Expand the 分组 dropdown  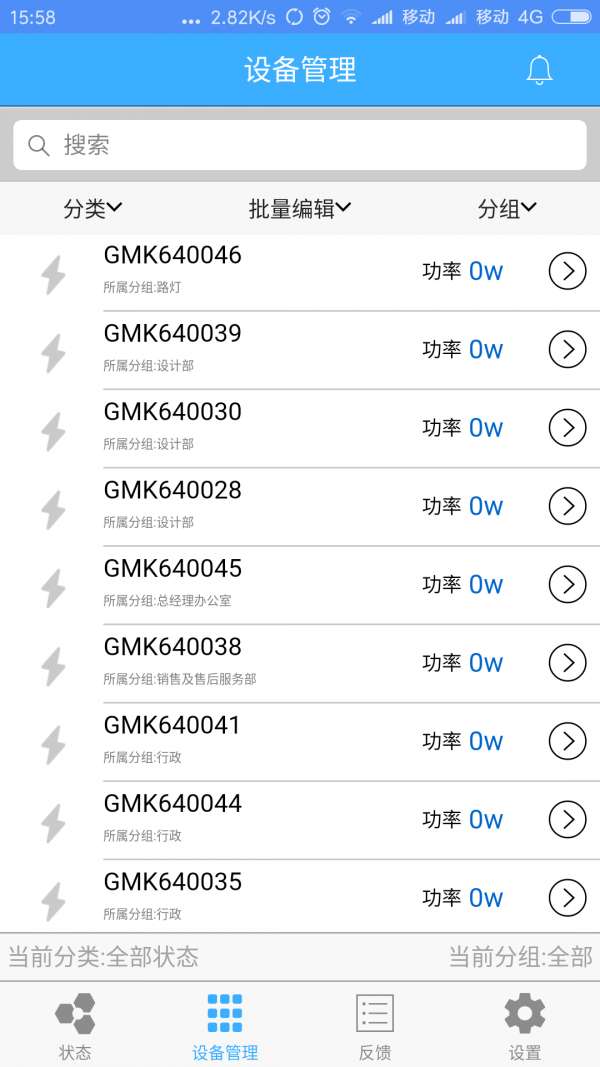click(x=507, y=208)
